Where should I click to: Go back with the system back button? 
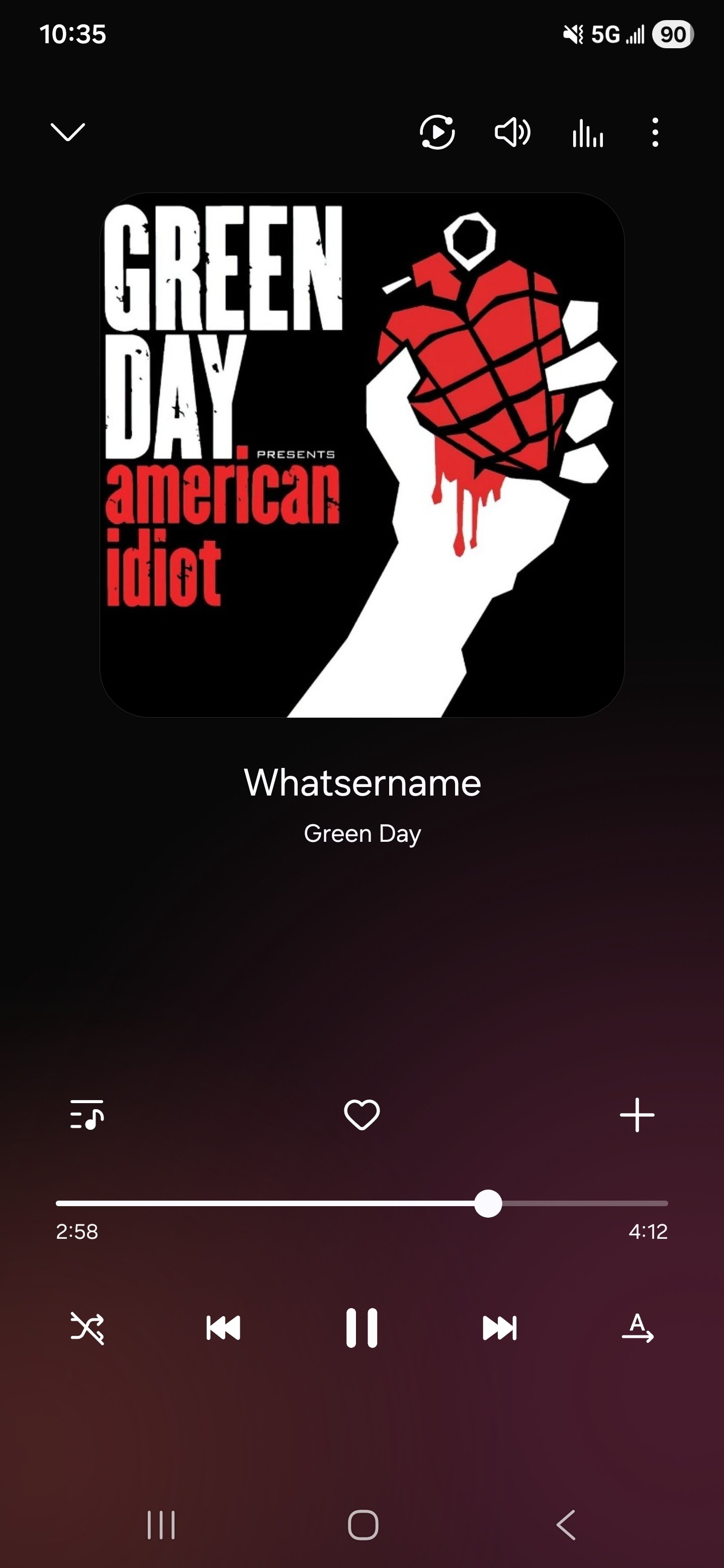click(x=566, y=1525)
